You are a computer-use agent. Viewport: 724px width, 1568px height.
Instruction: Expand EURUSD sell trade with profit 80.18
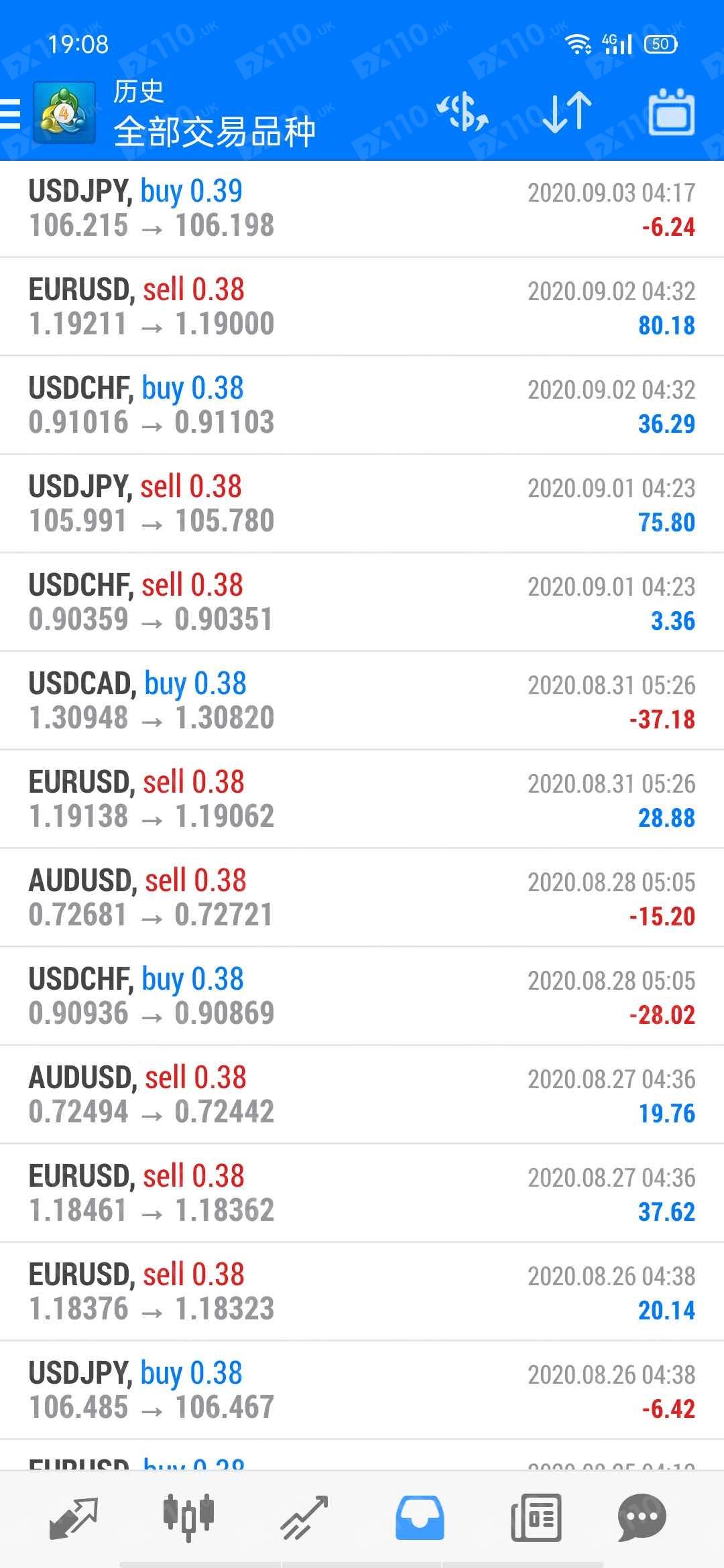pyautogui.click(x=362, y=307)
